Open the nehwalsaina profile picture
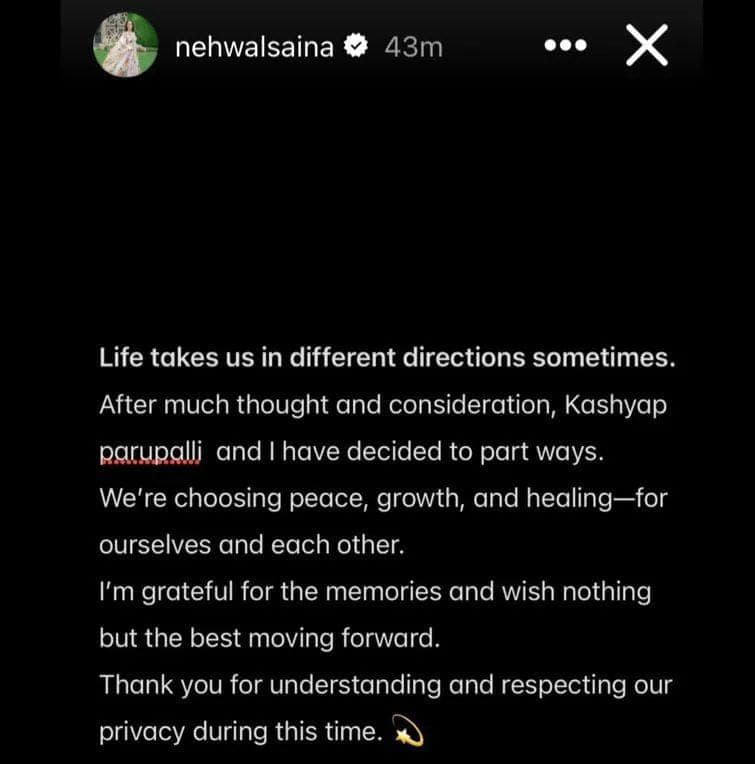This screenshot has height=764, width=755. (126, 46)
